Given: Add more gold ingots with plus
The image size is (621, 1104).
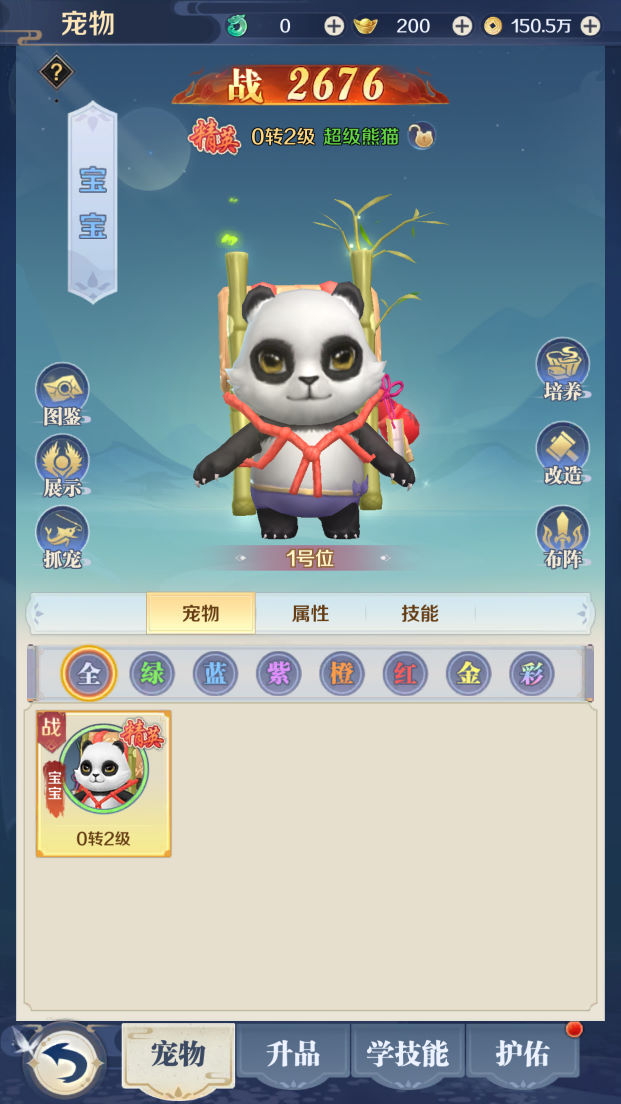Looking at the screenshot, I should [462, 26].
